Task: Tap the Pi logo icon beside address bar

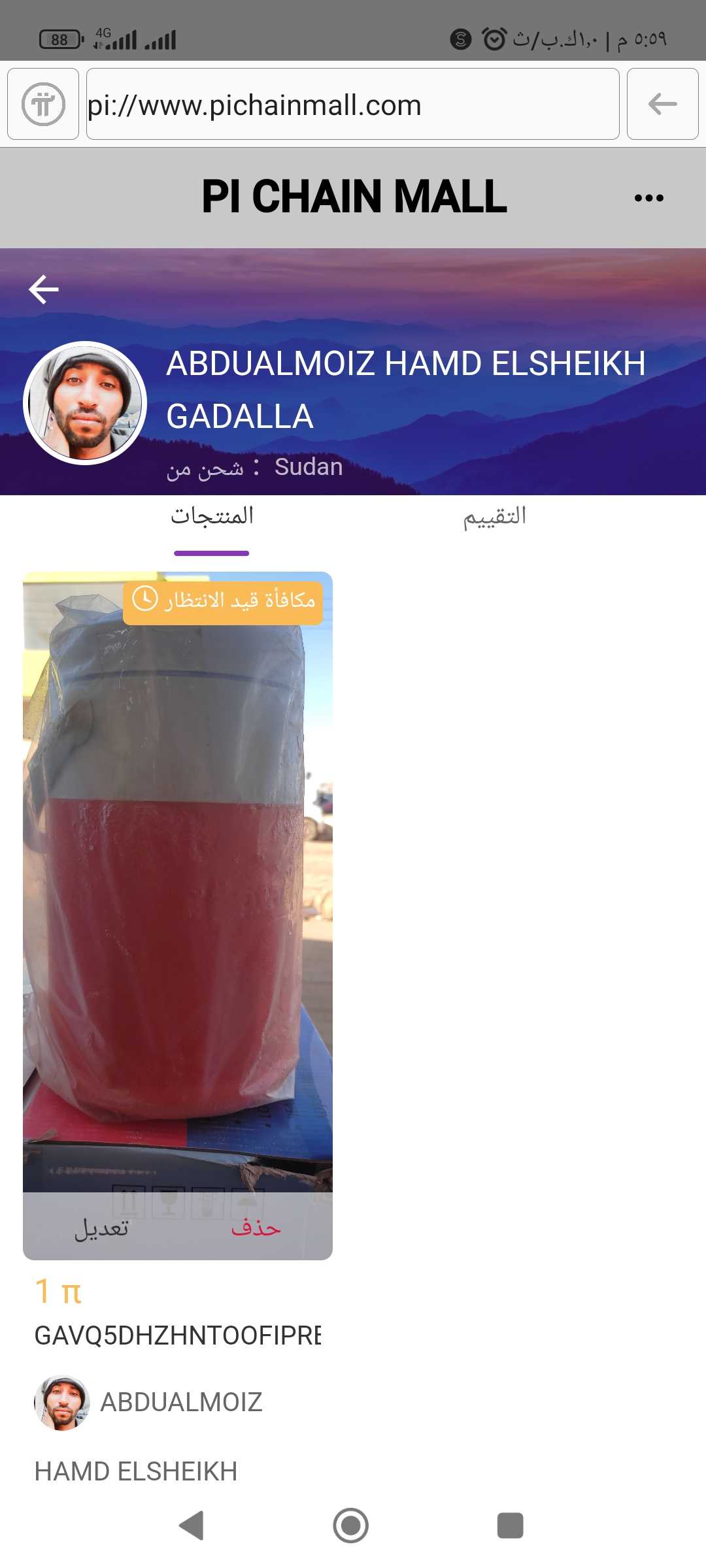Action: [43, 104]
